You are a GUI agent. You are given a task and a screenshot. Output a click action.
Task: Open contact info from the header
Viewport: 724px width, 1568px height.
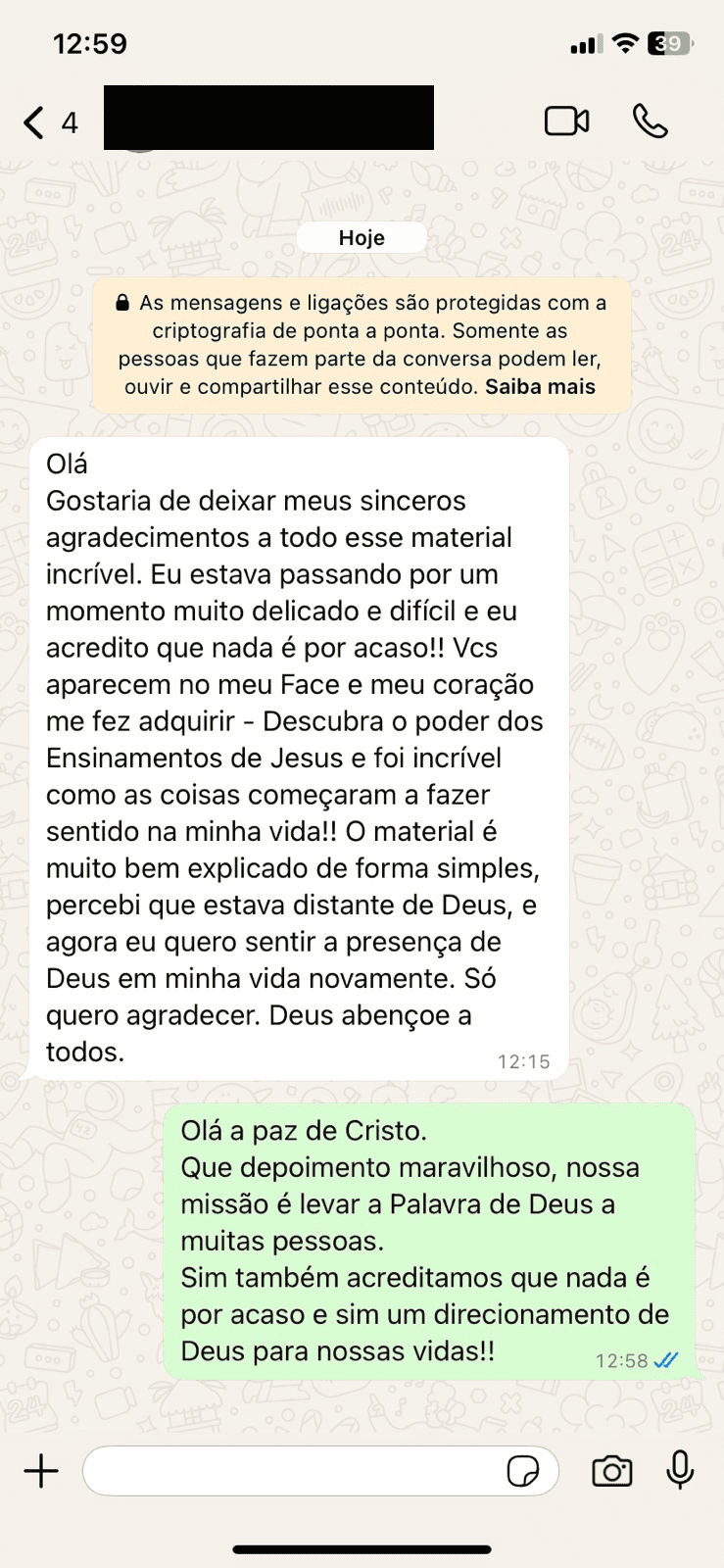coord(268,119)
